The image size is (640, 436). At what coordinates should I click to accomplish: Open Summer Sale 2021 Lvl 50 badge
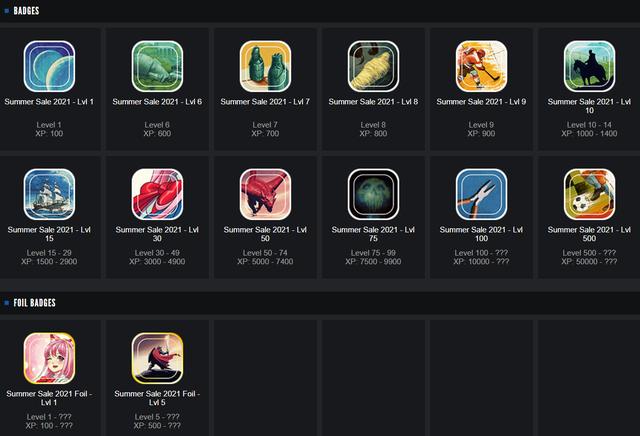pyautogui.click(x=265, y=194)
